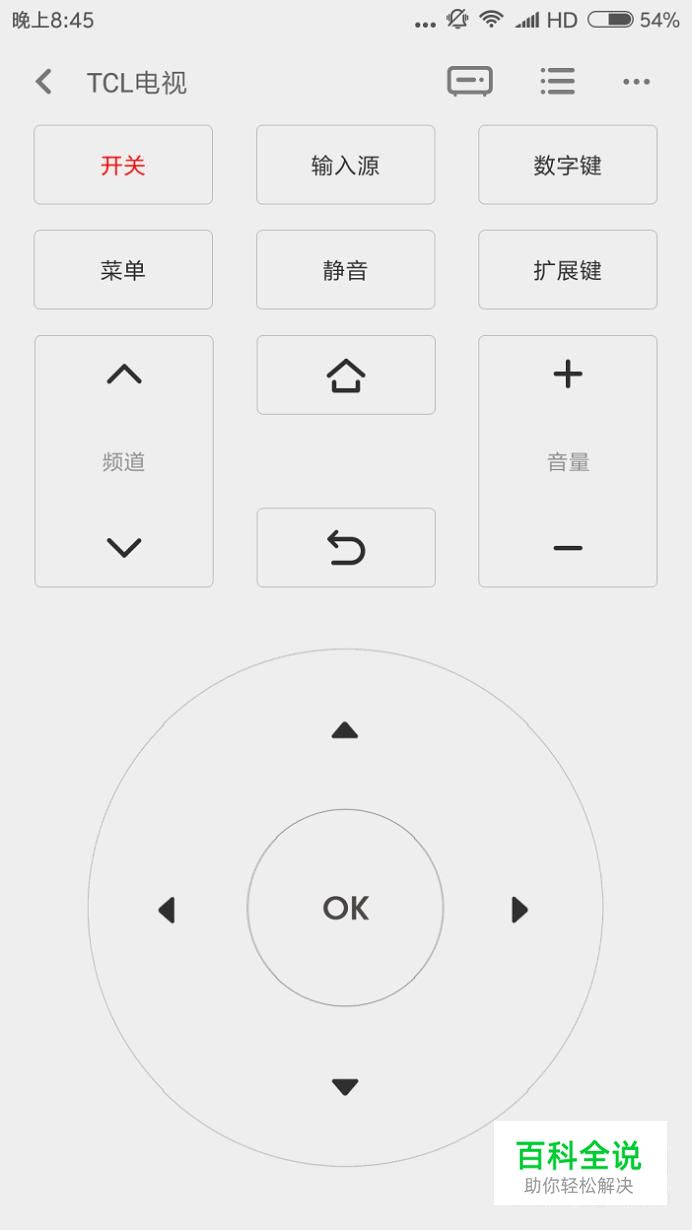Increase 音量 volume with plus
This screenshot has height=1230, width=692.
coord(567,375)
